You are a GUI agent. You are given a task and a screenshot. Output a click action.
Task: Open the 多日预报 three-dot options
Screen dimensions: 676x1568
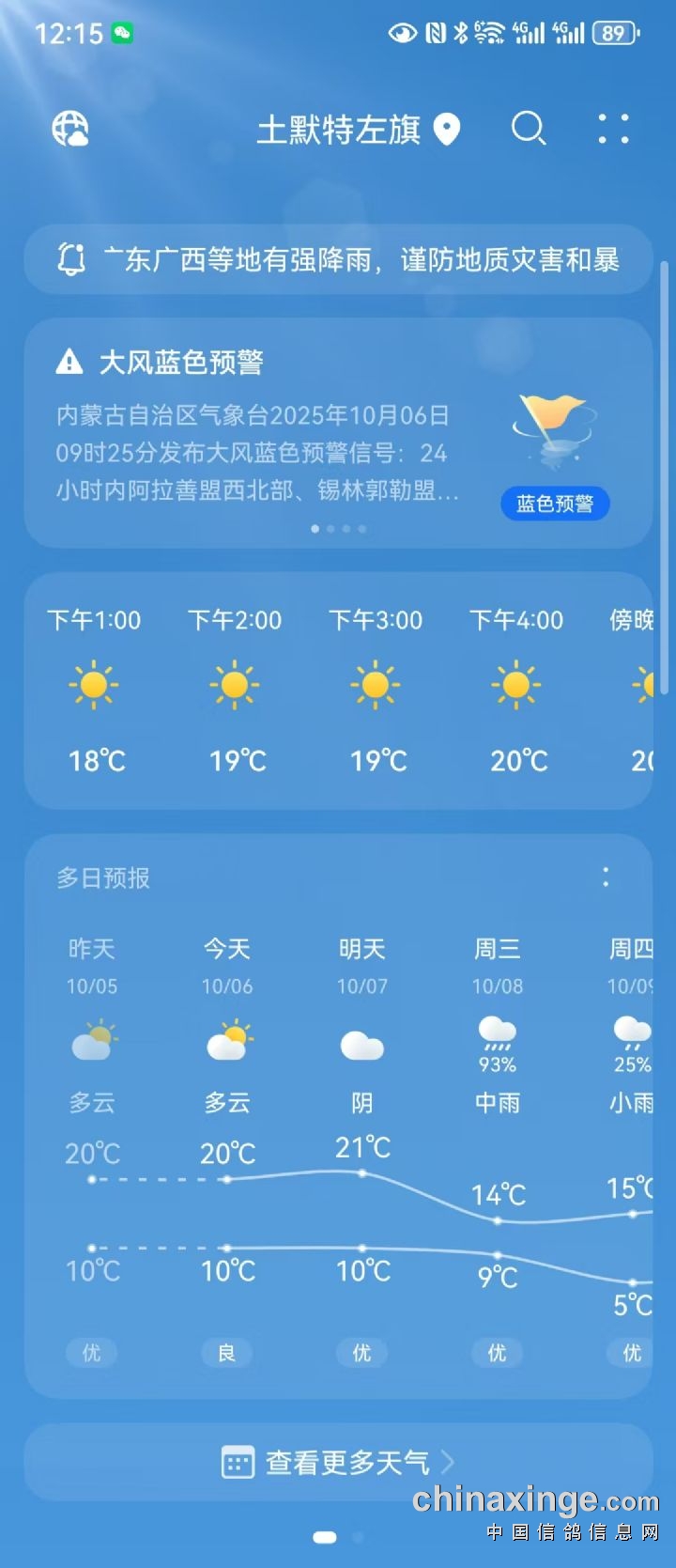click(606, 877)
